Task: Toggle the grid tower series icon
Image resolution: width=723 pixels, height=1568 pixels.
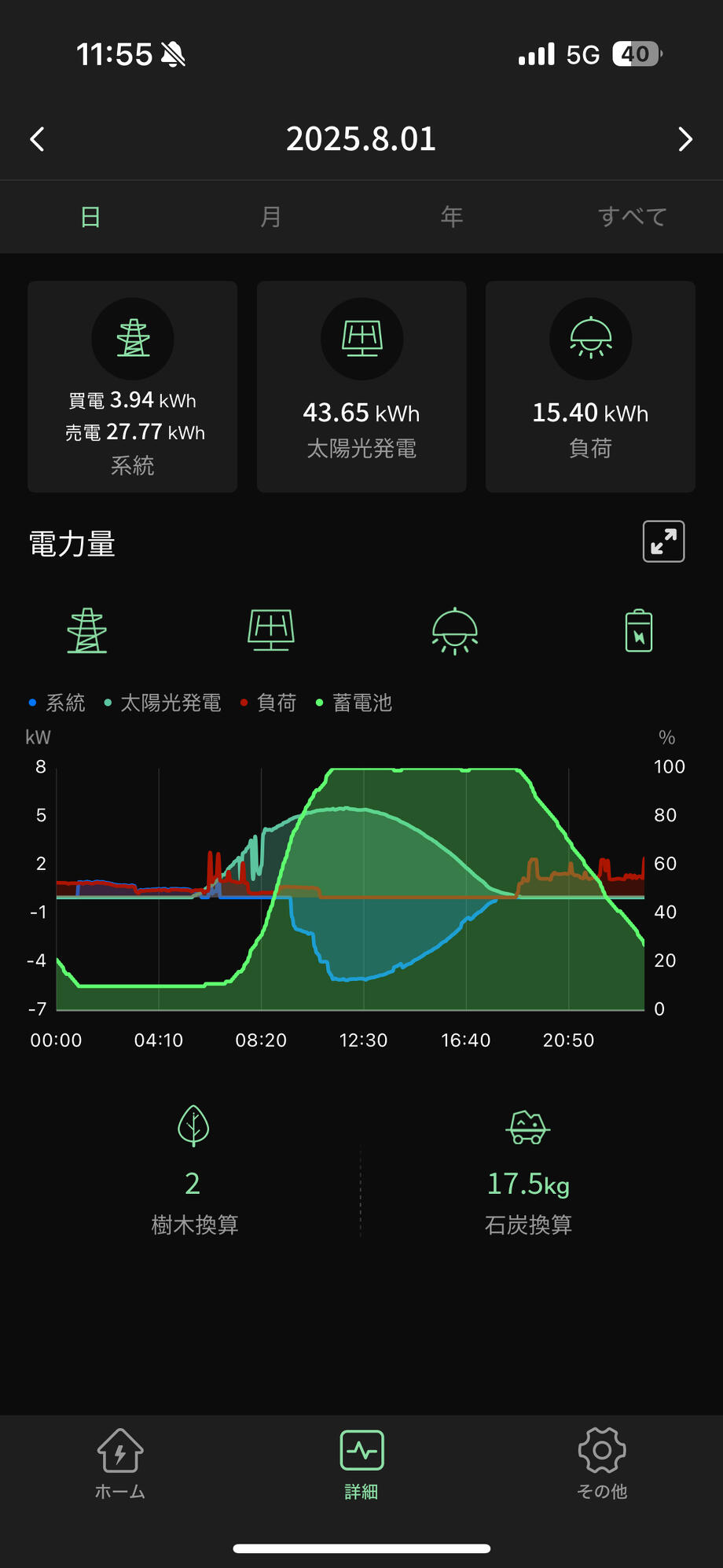Action: pyautogui.click(x=87, y=630)
